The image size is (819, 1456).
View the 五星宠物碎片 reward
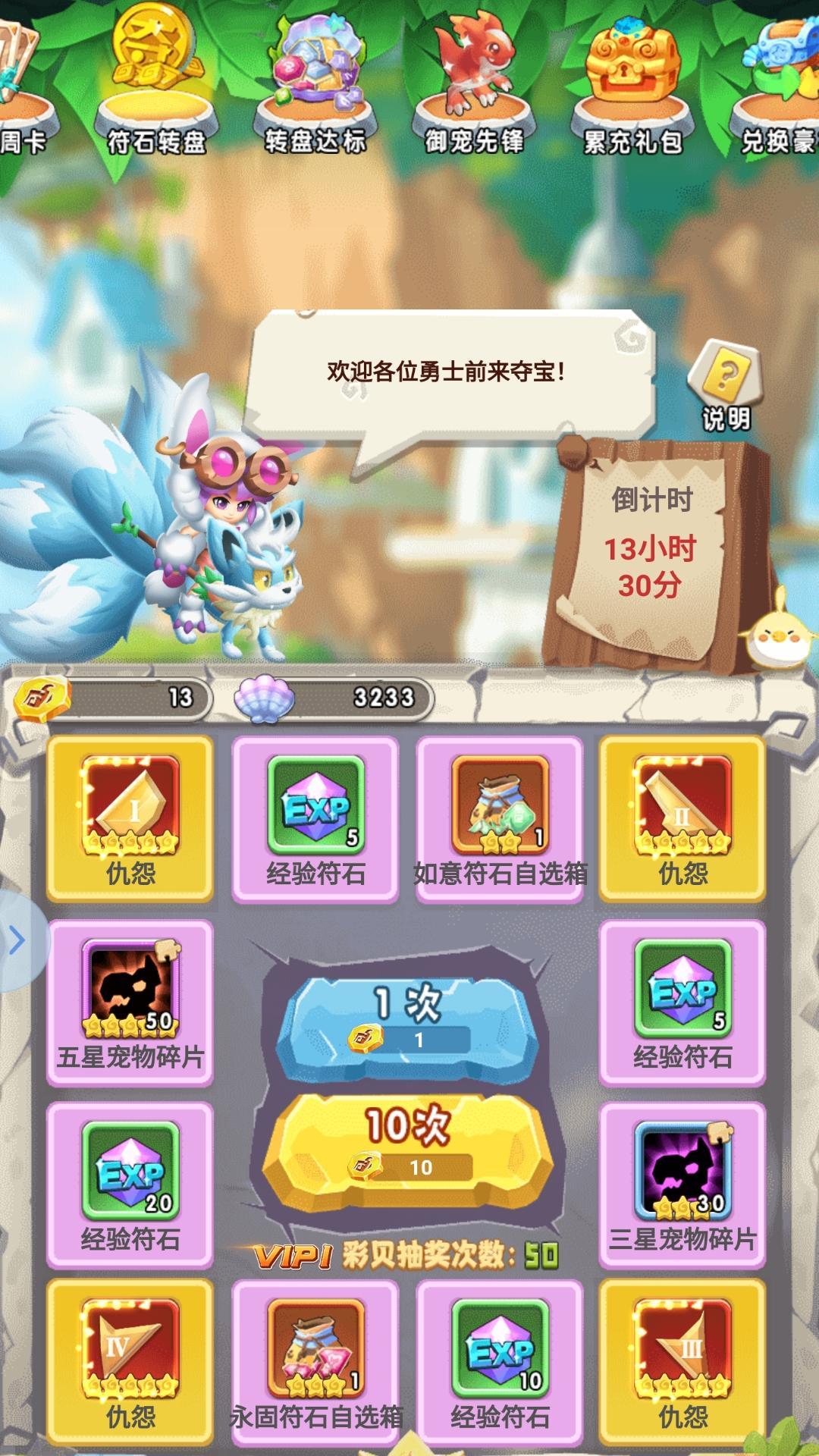130,1001
